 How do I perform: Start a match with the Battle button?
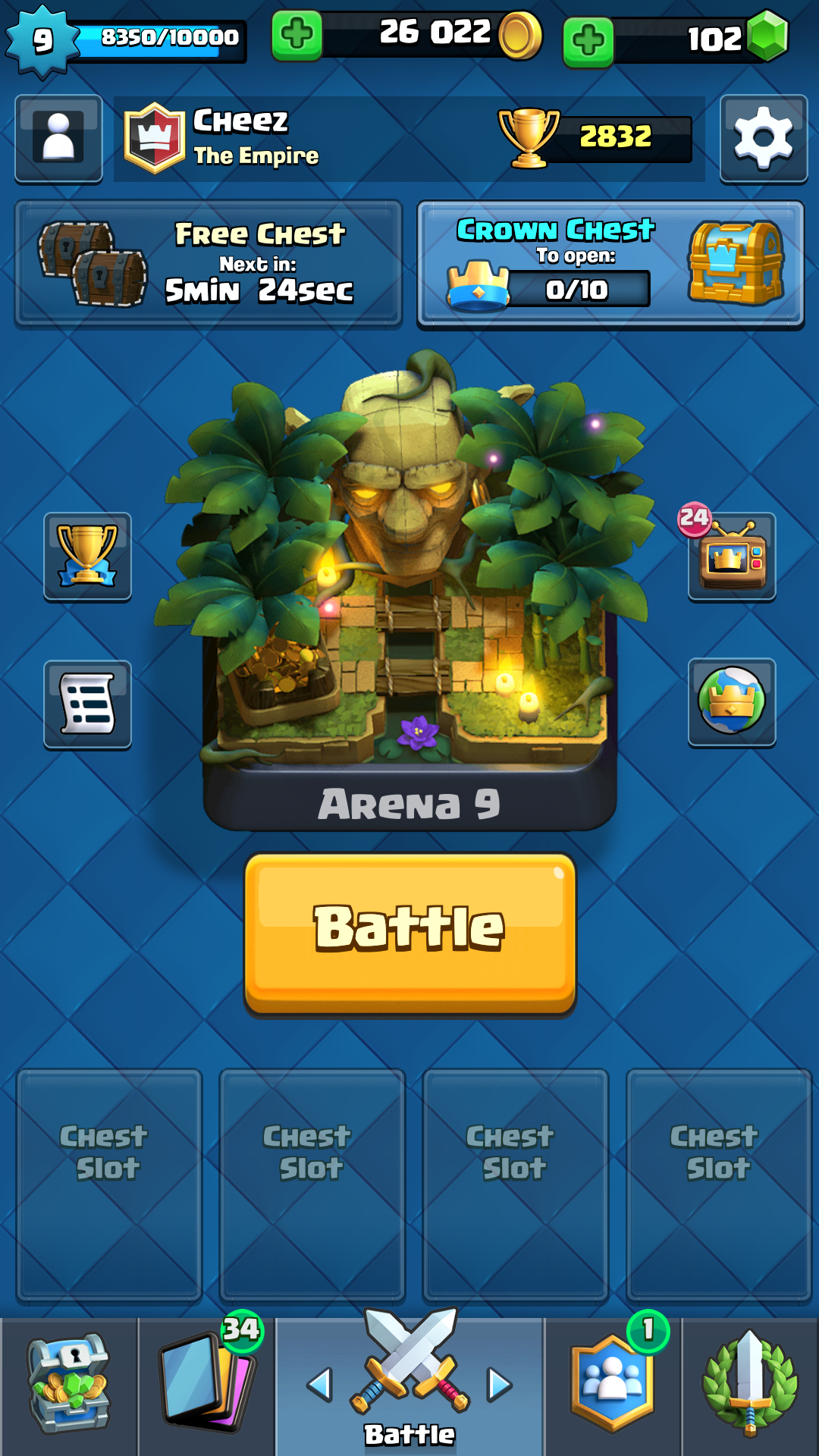(409, 934)
